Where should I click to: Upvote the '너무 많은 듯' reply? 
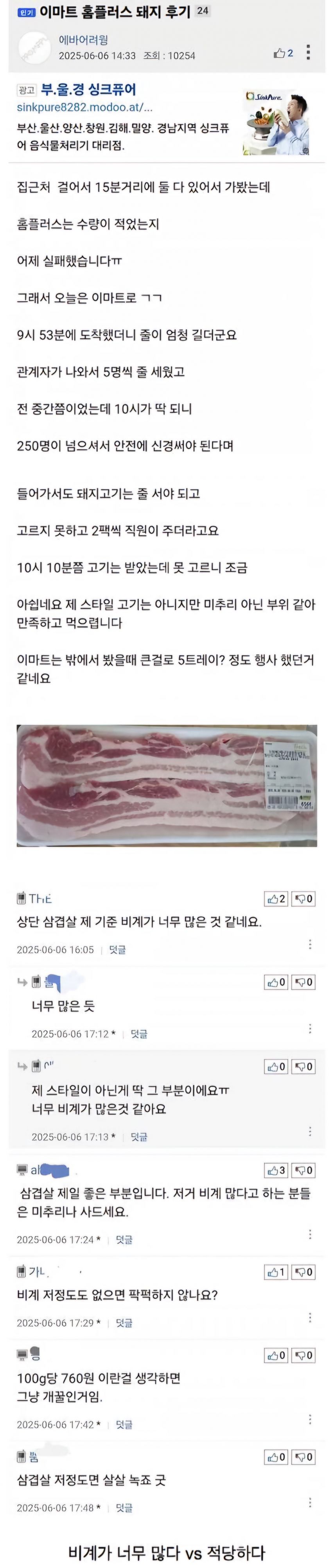[276, 982]
